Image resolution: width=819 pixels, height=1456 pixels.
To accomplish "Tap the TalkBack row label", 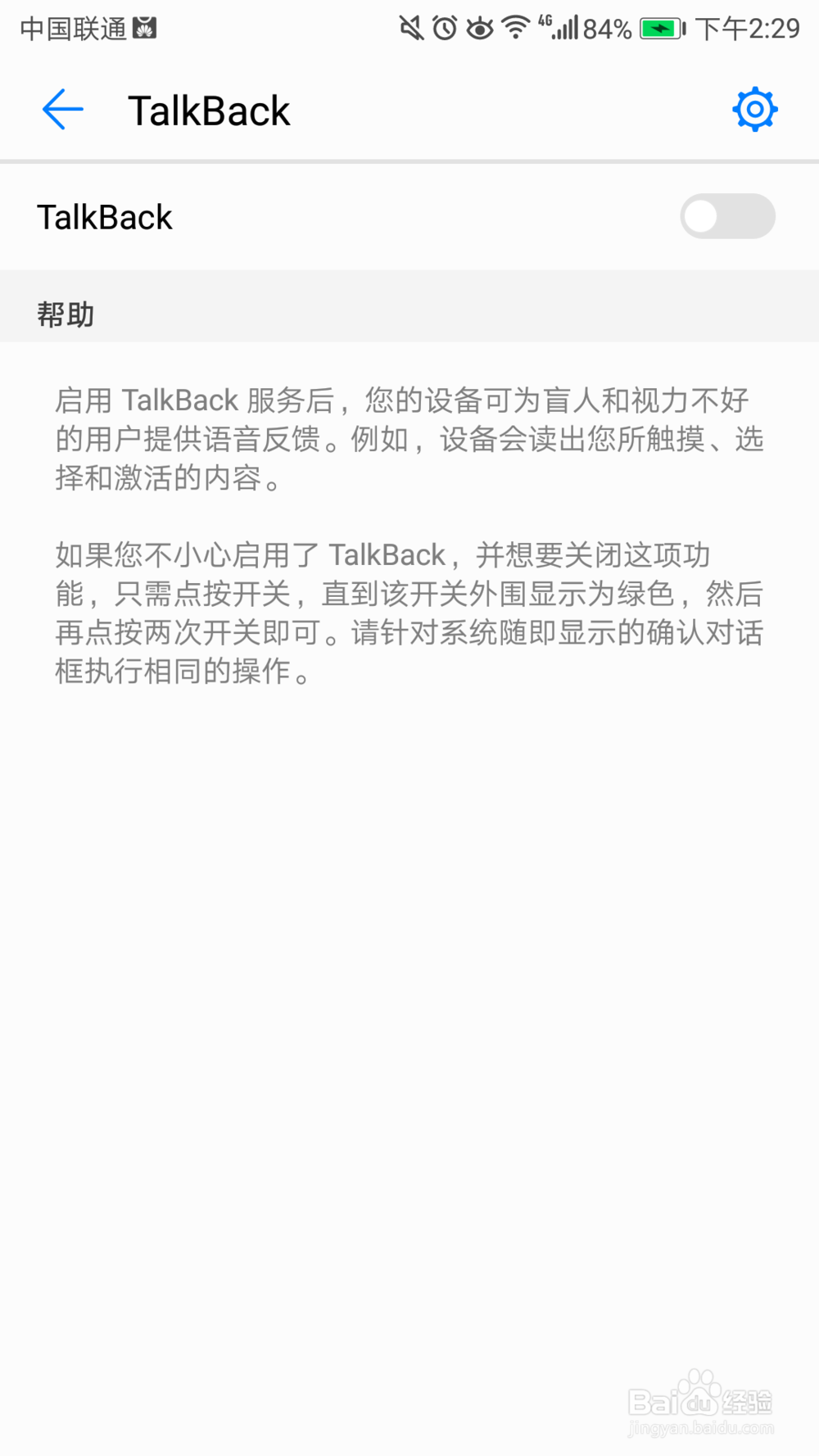I will tap(104, 216).
